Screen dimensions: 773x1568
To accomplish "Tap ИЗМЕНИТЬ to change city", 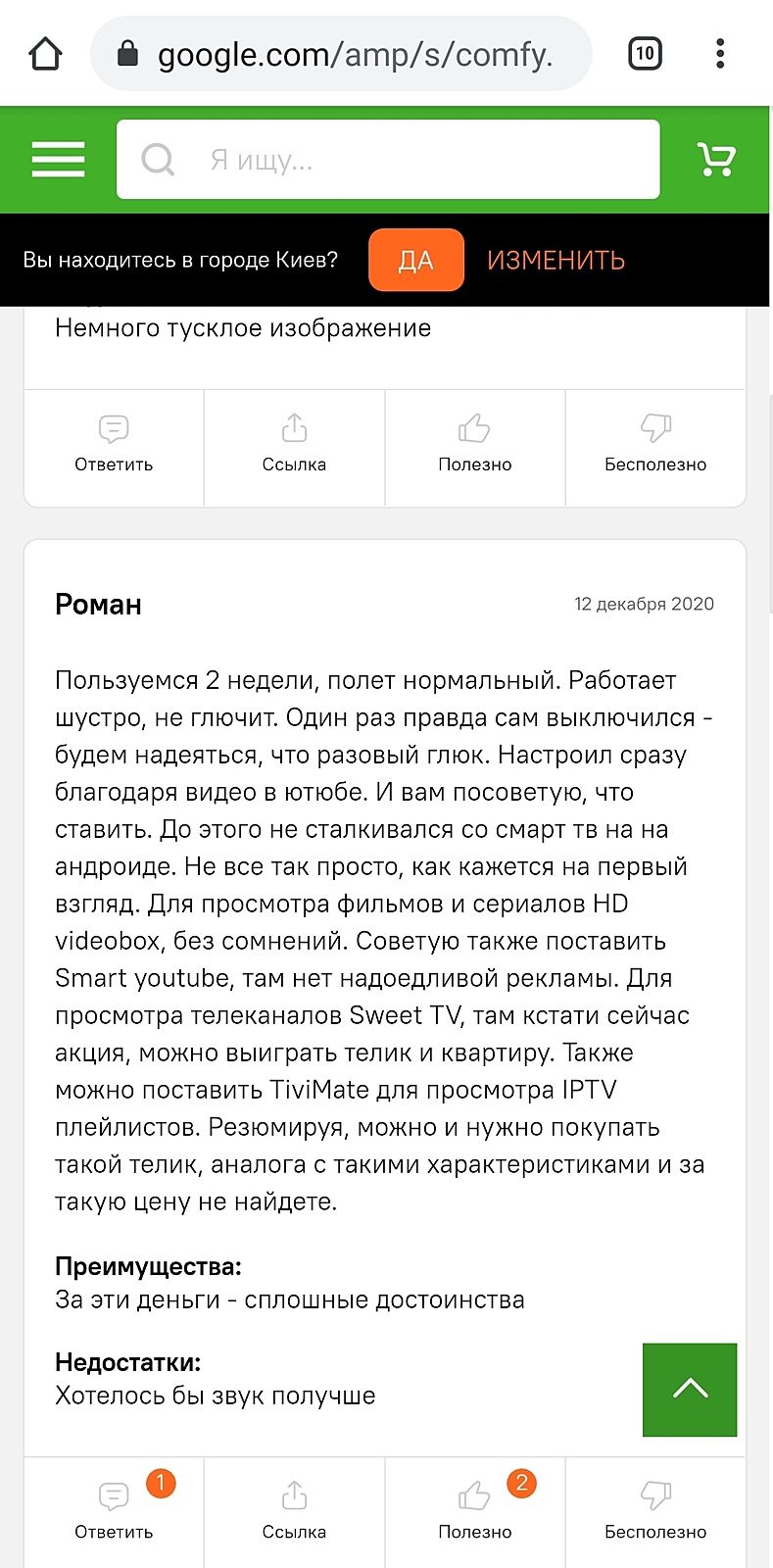I will point(556,260).
